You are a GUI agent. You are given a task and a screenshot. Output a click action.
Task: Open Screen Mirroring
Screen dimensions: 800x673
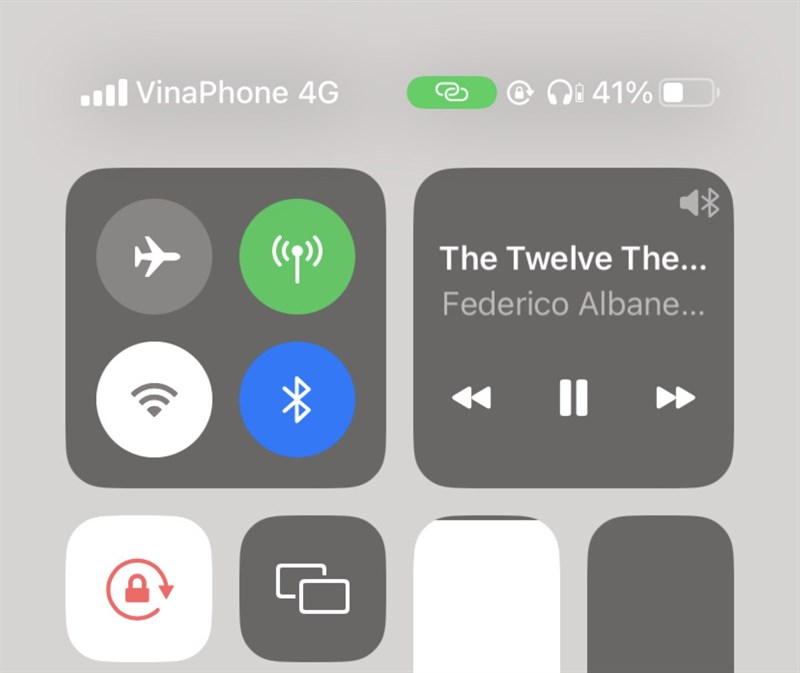pyautogui.click(x=312, y=588)
